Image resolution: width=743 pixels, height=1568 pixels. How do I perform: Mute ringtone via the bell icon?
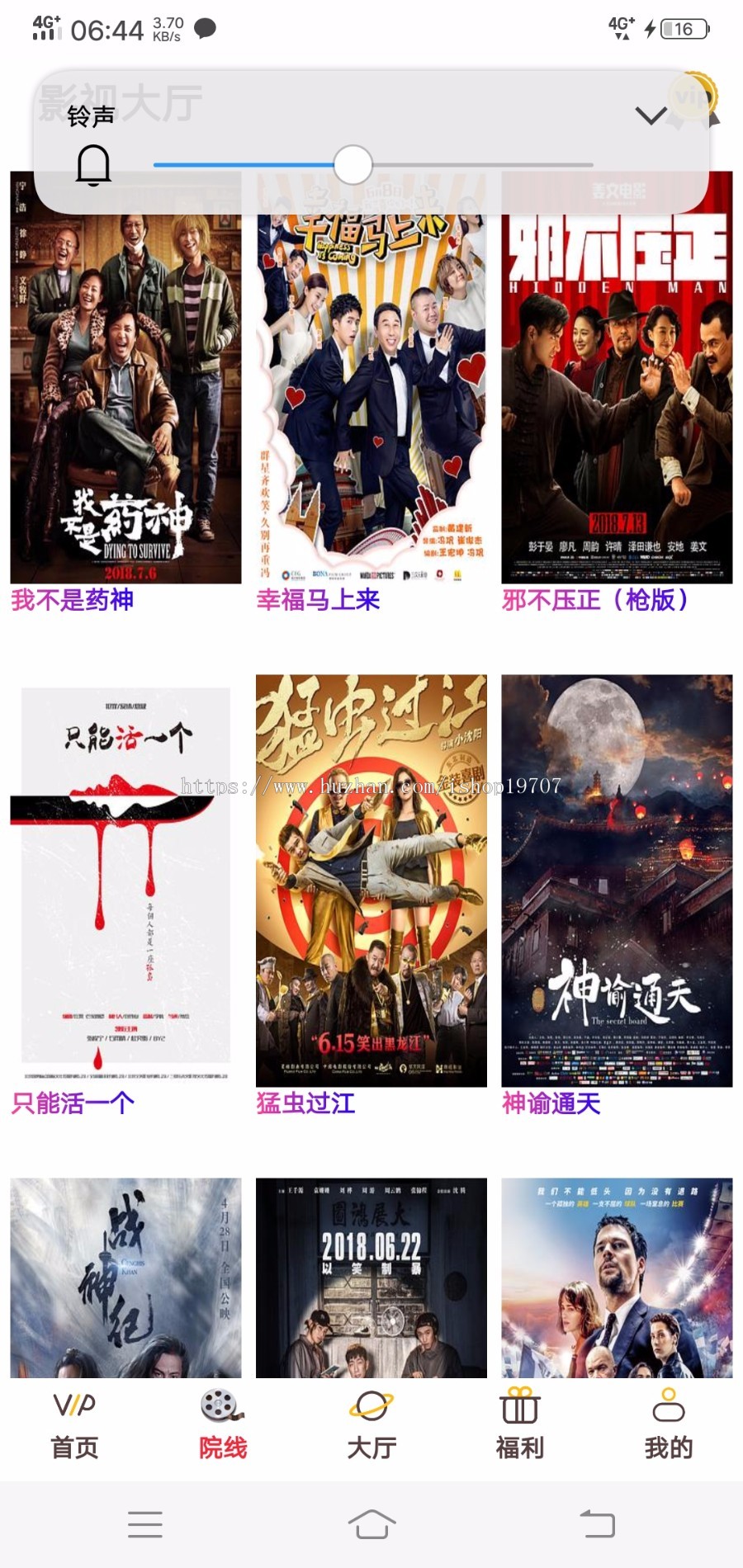point(93,164)
